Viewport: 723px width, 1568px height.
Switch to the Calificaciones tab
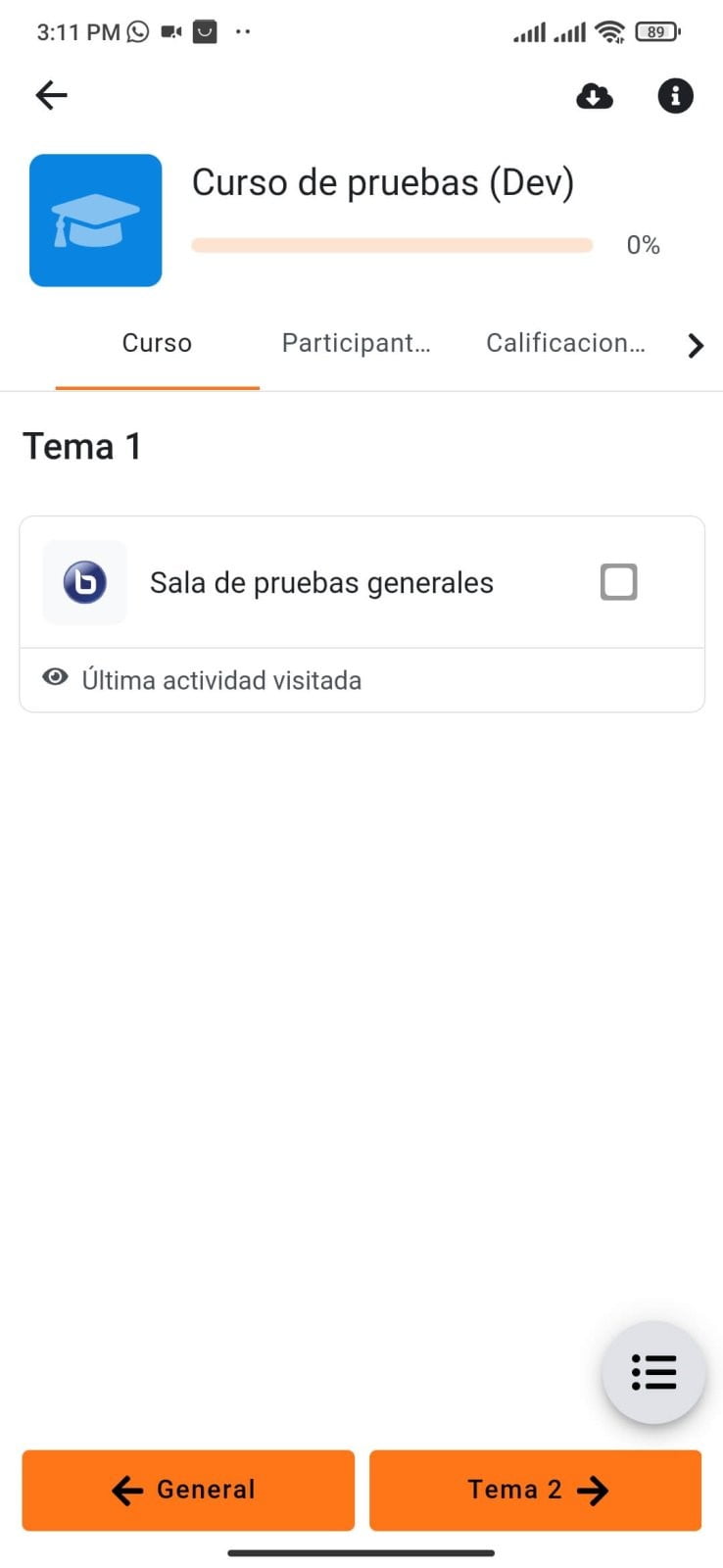point(565,343)
